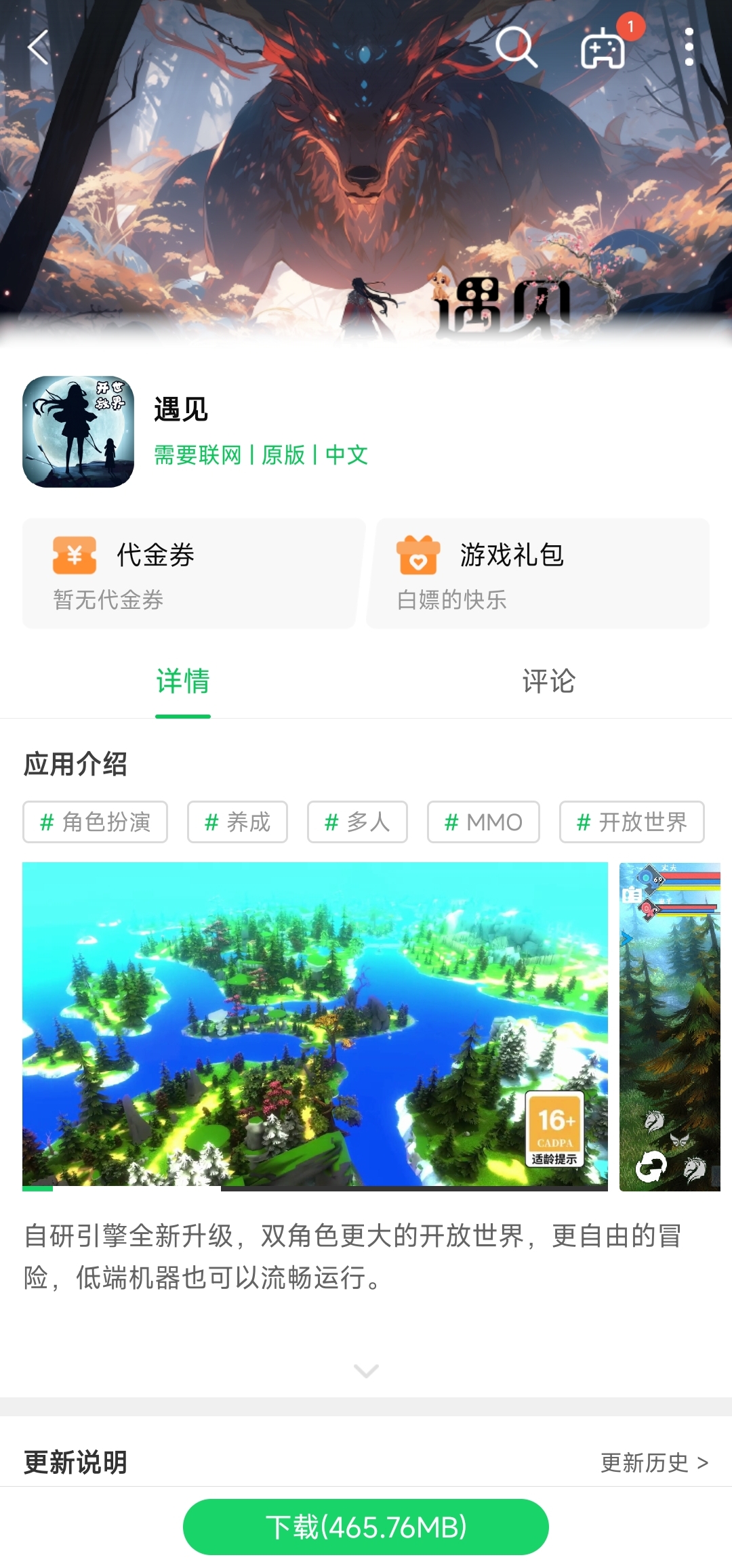Tap the # 养成 tag
This screenshot has width=732, height=1568.
point(237,822)
